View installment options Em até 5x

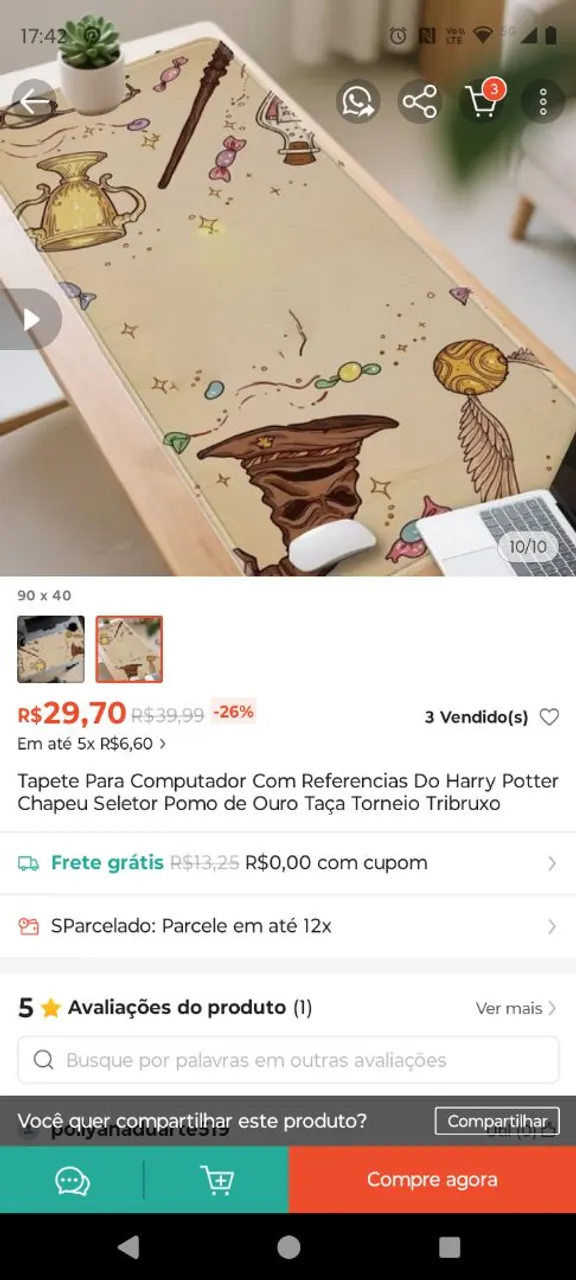click(x=92, y=743)
